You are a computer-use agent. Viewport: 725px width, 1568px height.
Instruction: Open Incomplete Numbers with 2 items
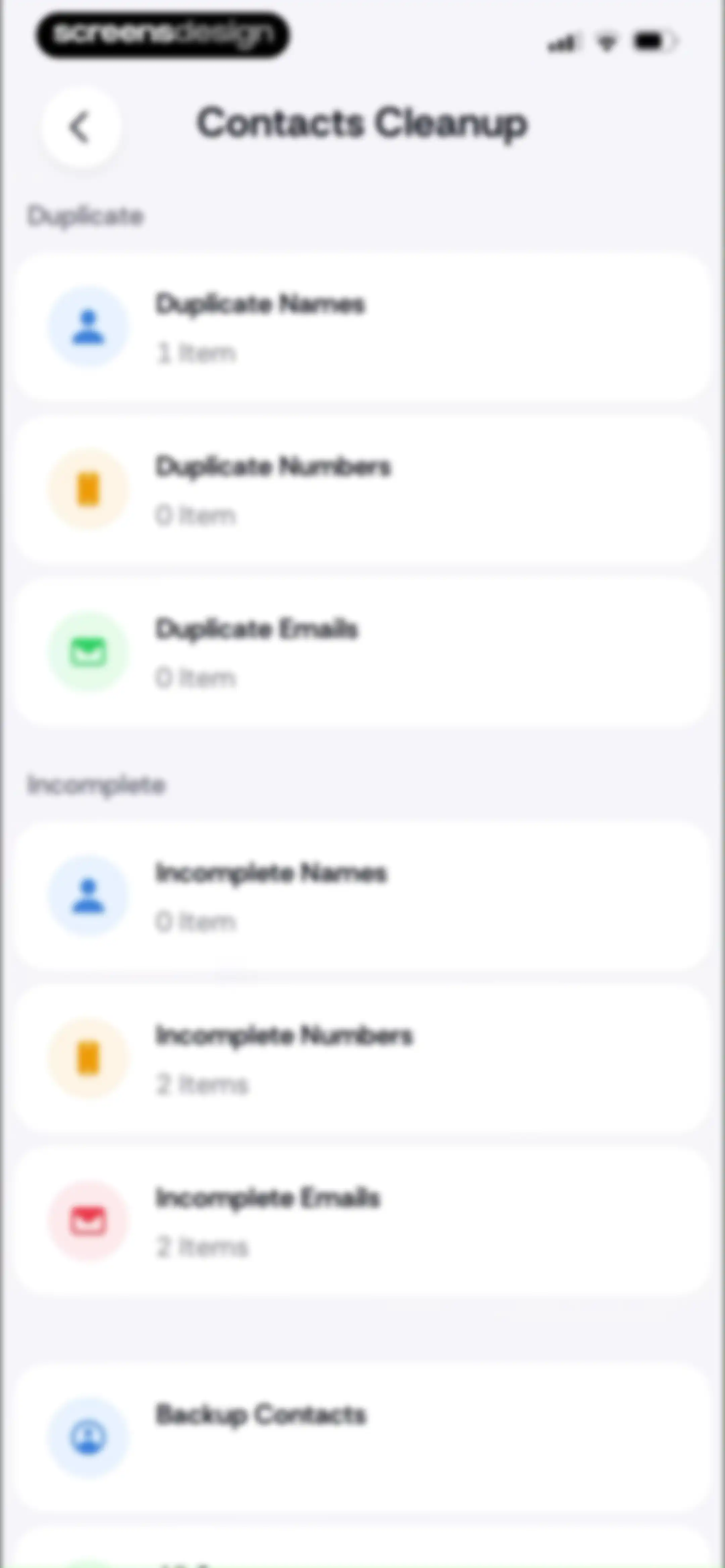(x=362, y=1059)
